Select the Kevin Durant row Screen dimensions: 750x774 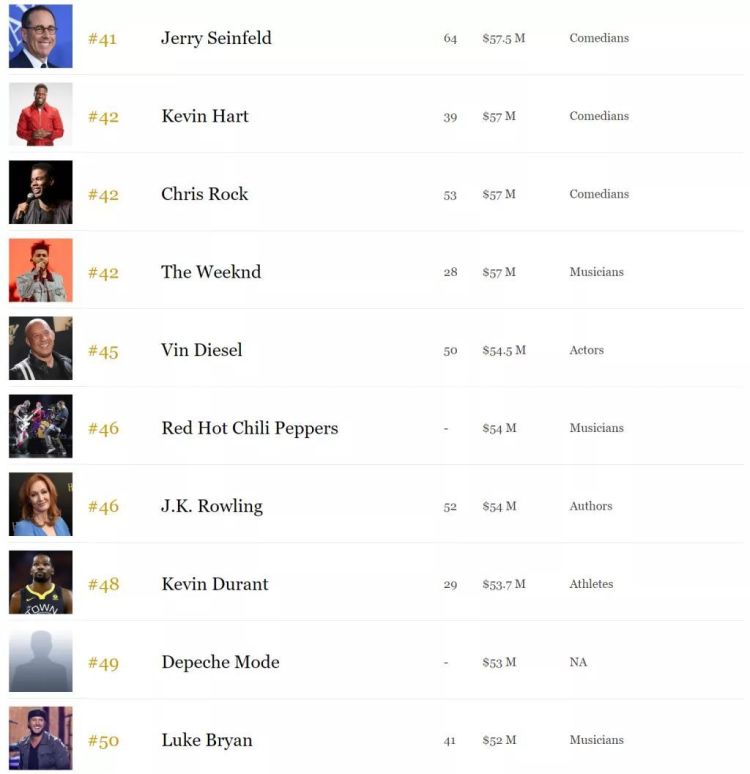point(215,584)
